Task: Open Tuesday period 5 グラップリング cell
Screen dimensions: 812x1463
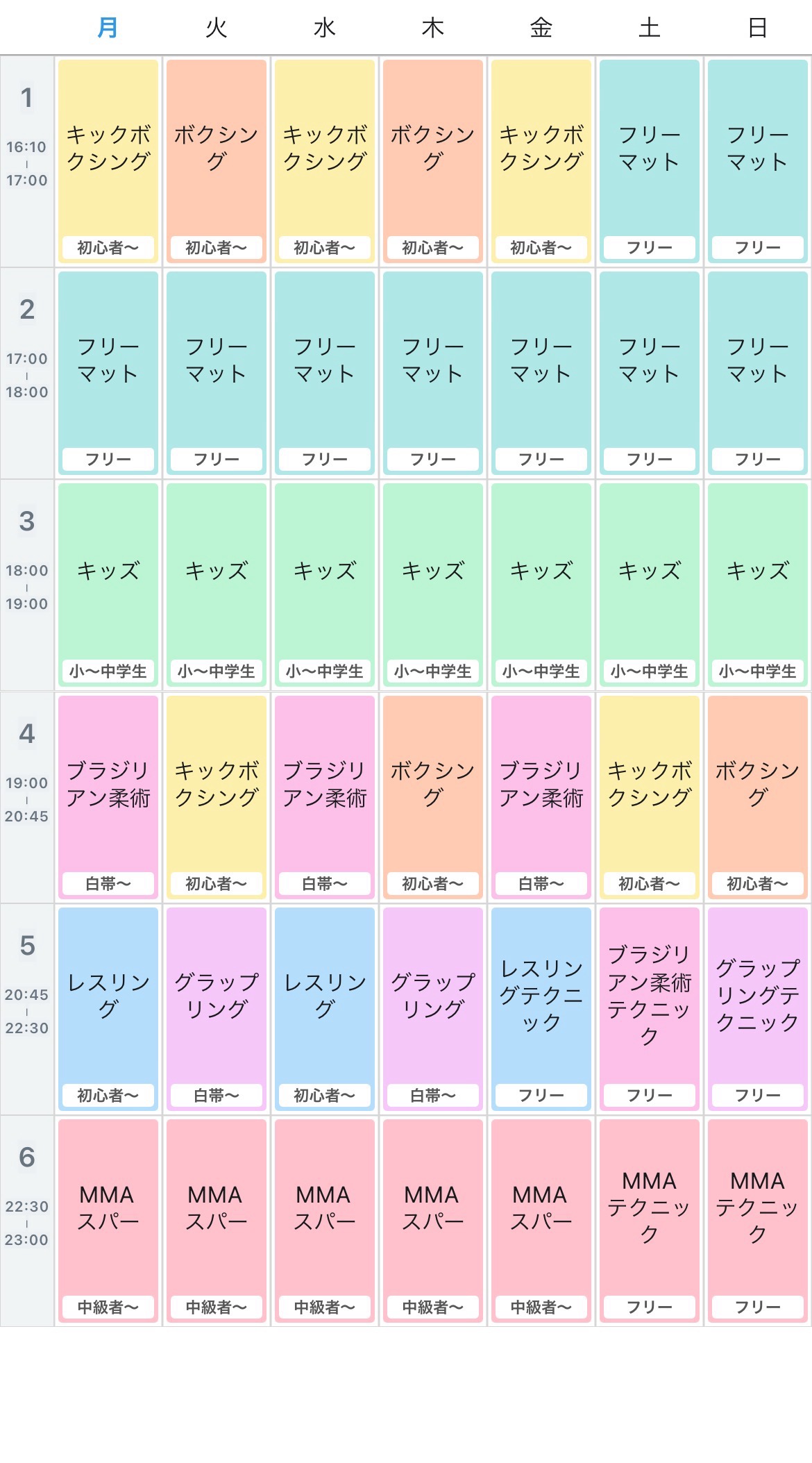Action: (x=217, y=1009)
